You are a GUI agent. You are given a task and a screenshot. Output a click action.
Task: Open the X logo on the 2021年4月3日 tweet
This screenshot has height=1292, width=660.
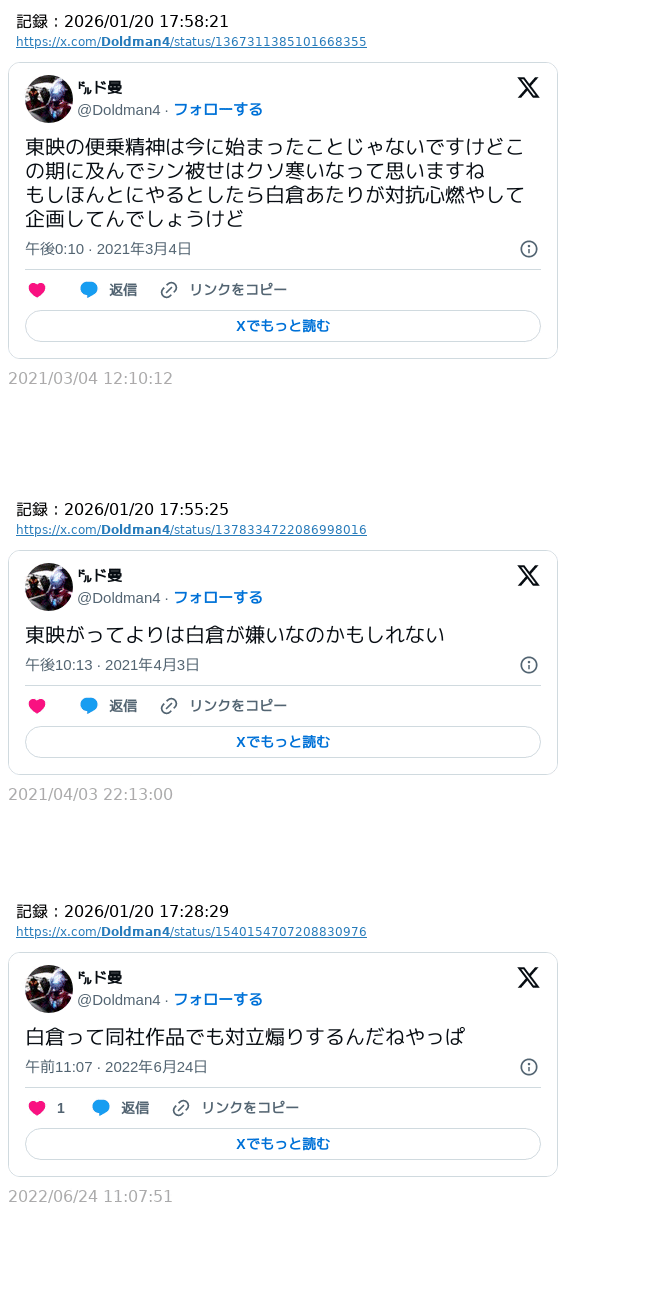tap(528, 576)
